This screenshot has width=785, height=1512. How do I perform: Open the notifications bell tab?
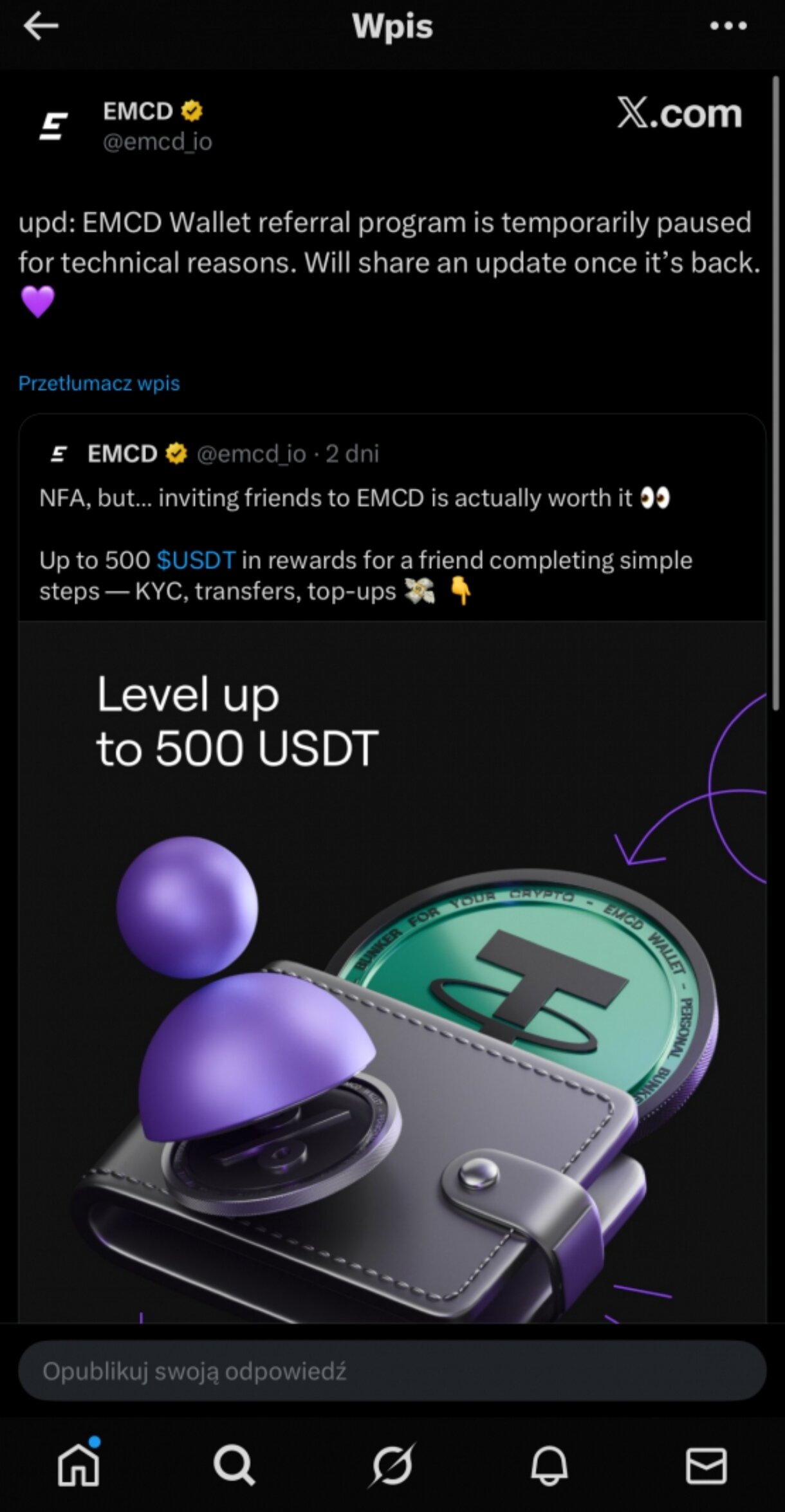[x=549, y=1466]
